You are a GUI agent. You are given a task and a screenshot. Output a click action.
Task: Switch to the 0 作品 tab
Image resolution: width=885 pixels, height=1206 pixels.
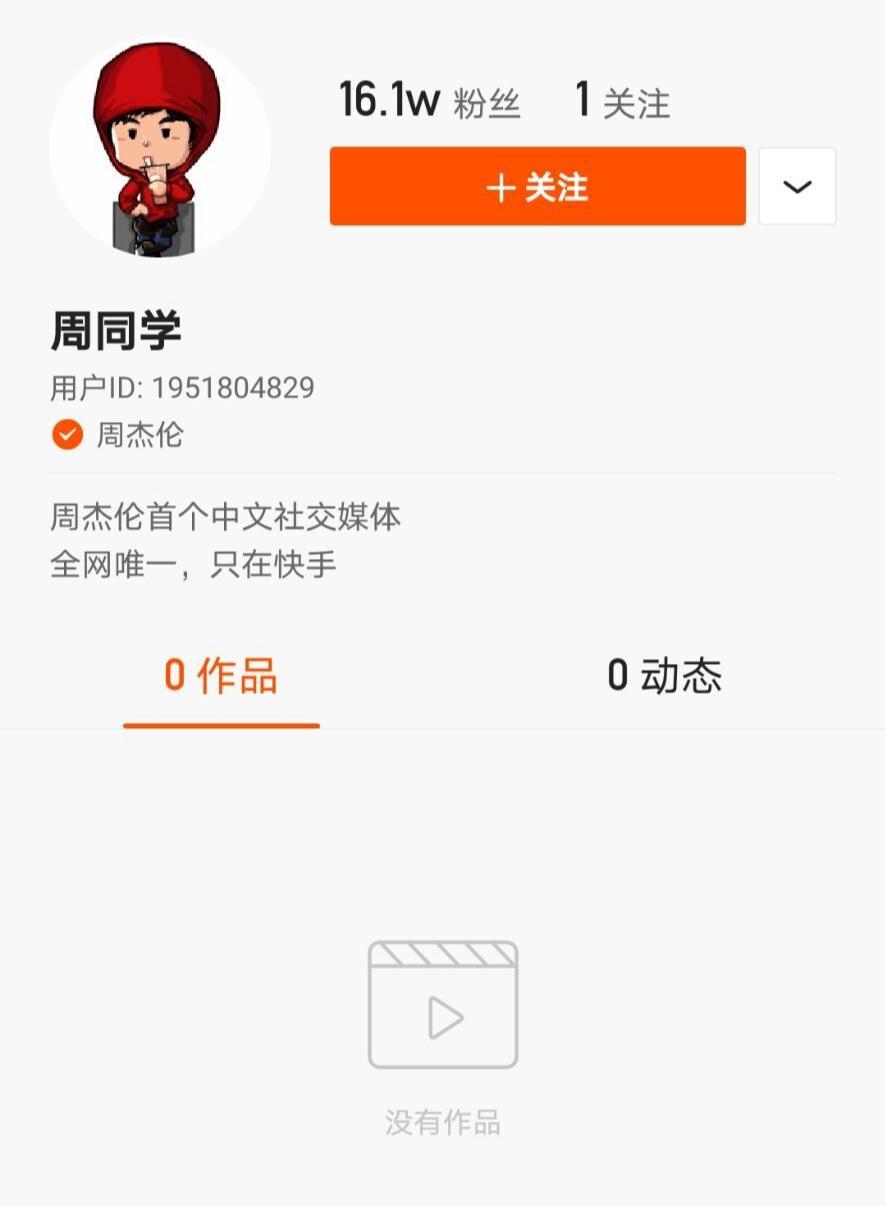coord(221,677)
